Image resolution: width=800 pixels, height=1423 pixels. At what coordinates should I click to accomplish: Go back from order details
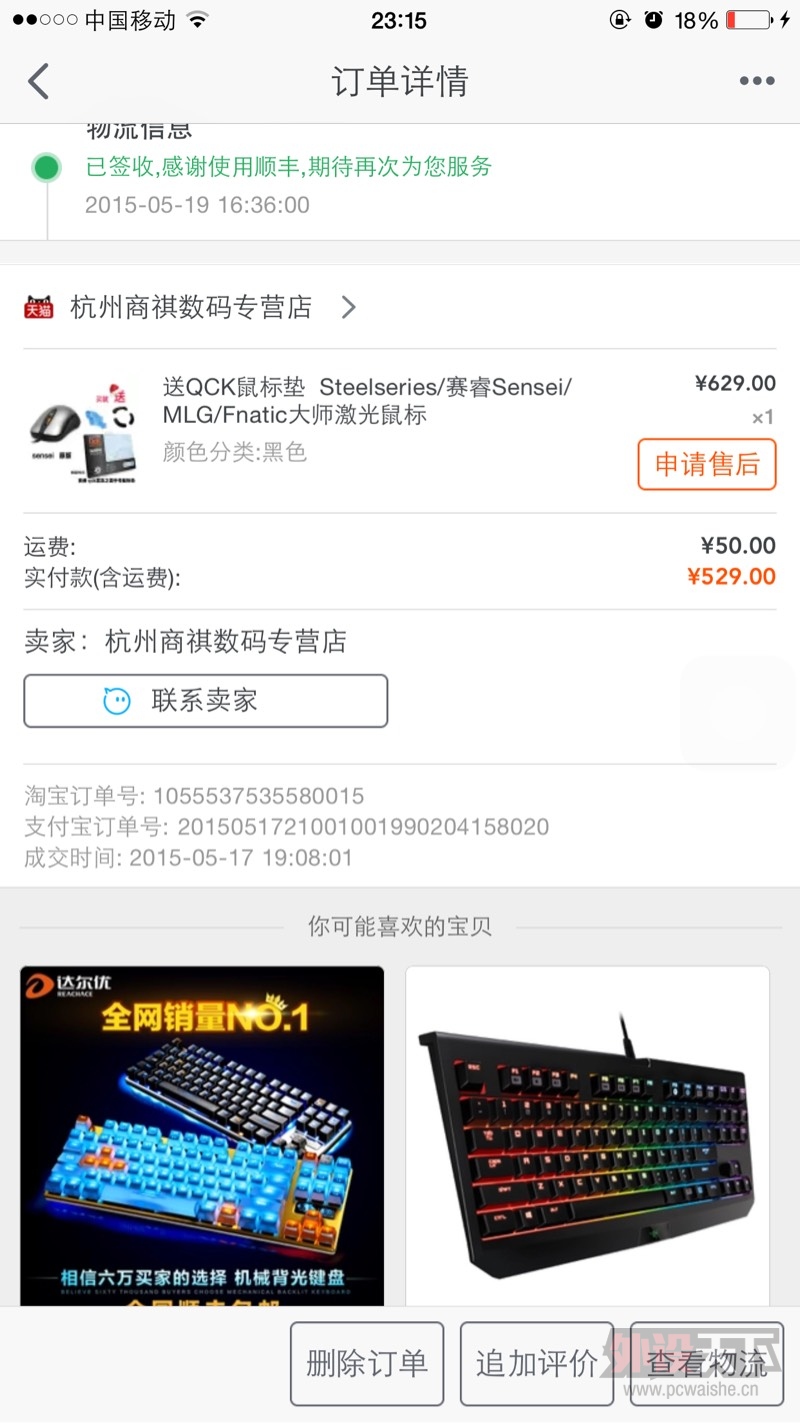(x=38, y=81)
